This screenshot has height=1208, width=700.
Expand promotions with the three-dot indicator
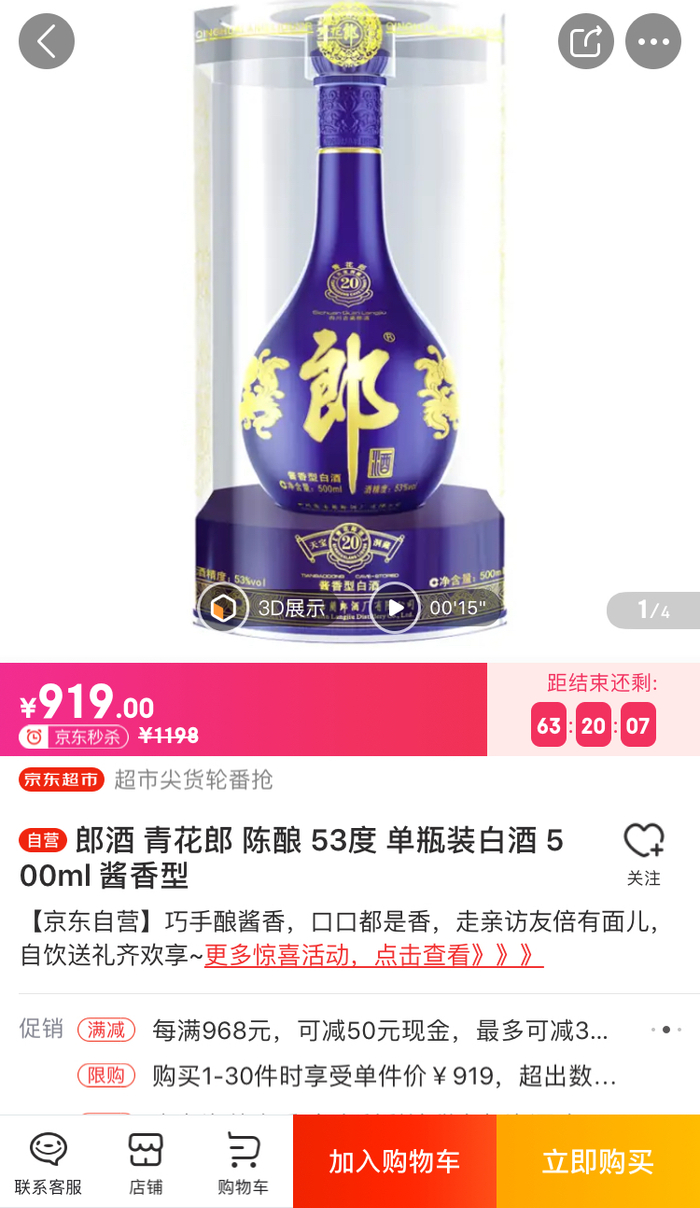[x=666, y=1029]
